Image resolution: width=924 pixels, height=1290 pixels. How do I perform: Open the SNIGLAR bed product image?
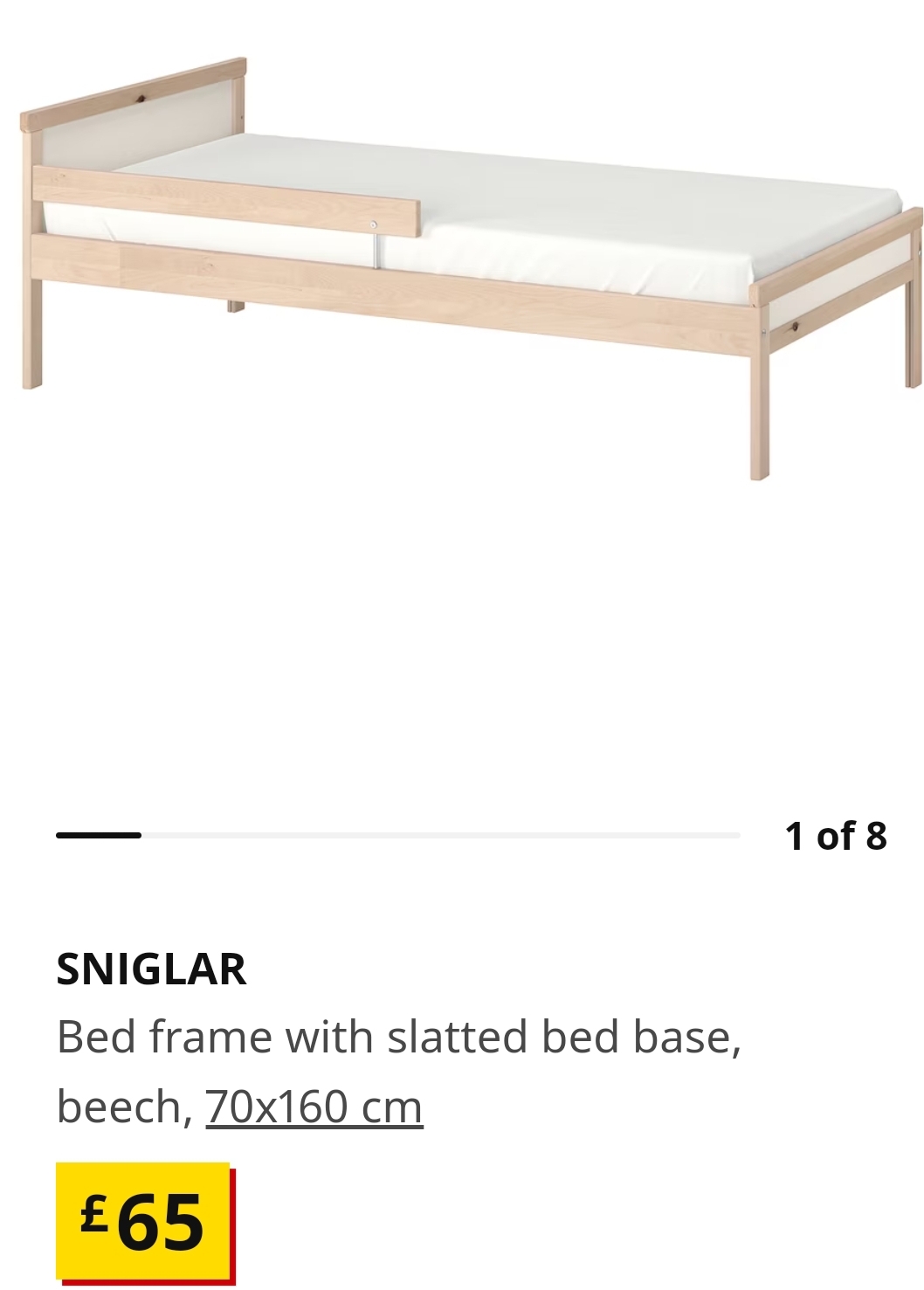[x=472, y=262]
